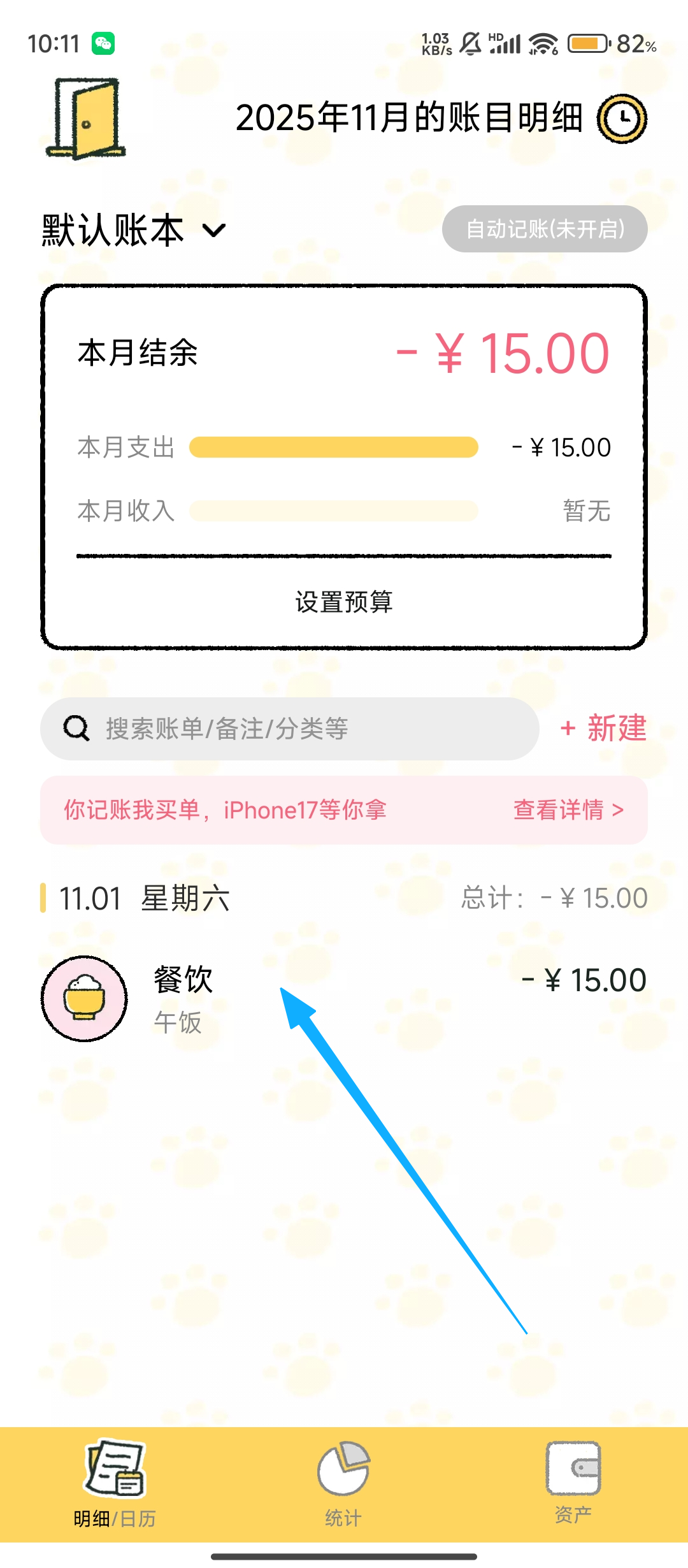This screenshot has width=688, height=1568.
Task: Open 设置预算 to set a budget
Action: [x=344, y=602]
